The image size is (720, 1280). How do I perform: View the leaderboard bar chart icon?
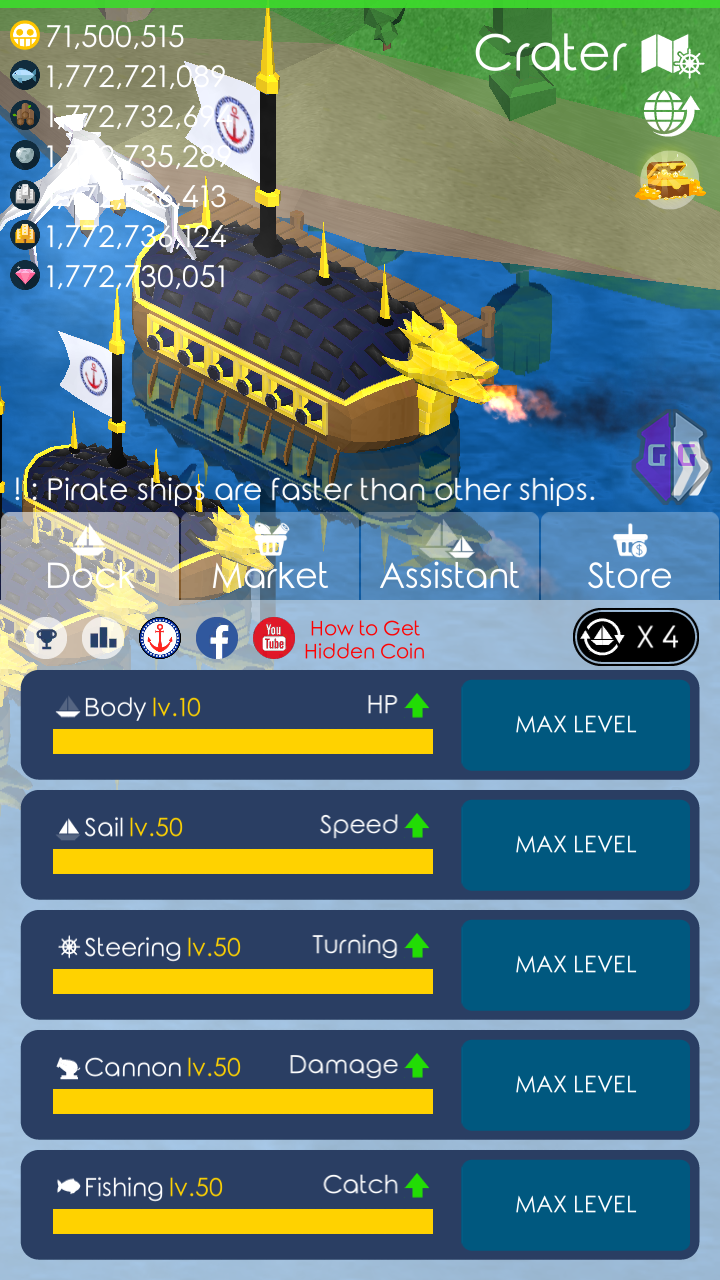(x=103, y=638)
